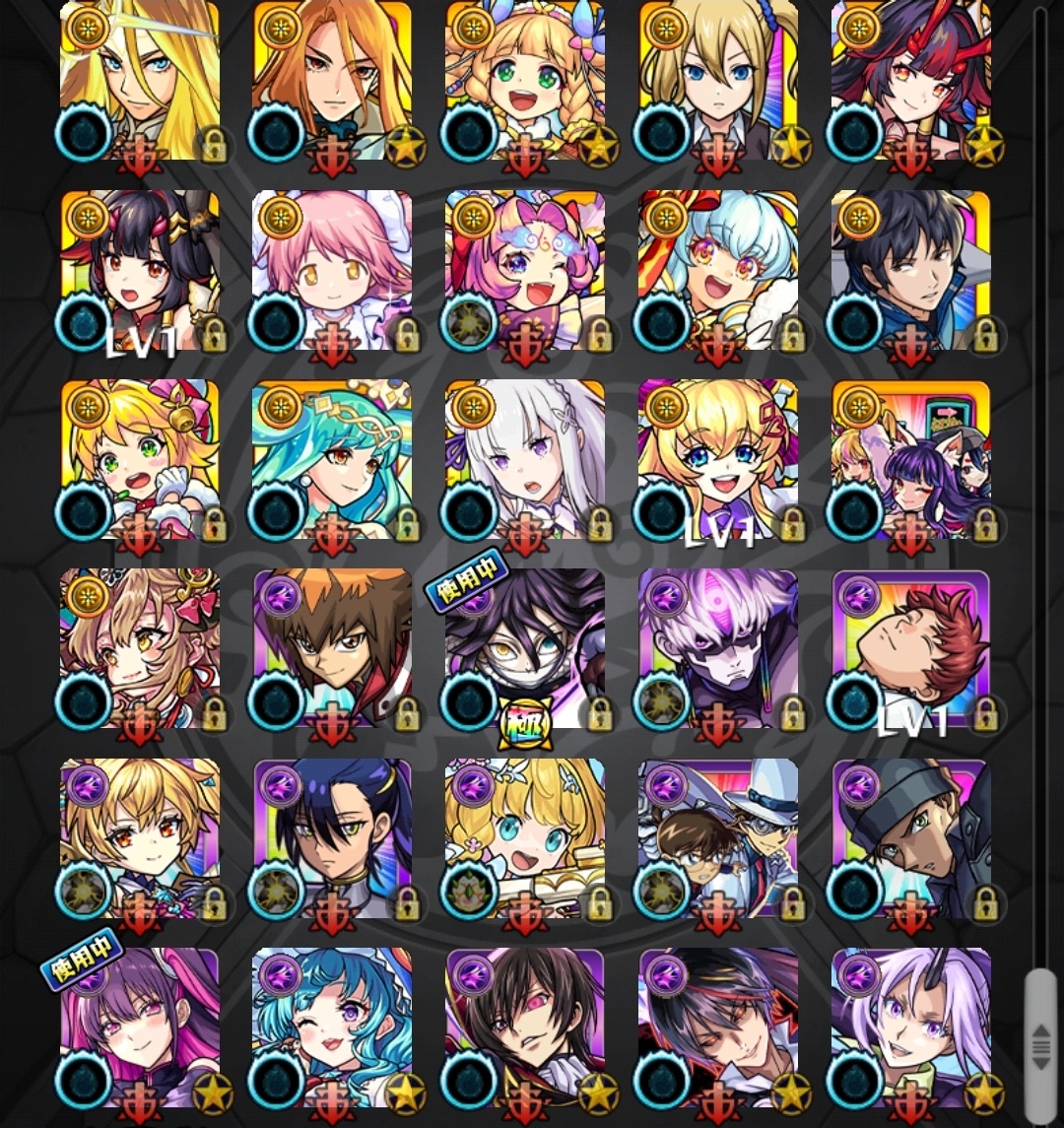Select the lavender-haired horned character
This screenshot has height=1128, width=1064.
click(x=910, y=1028)
